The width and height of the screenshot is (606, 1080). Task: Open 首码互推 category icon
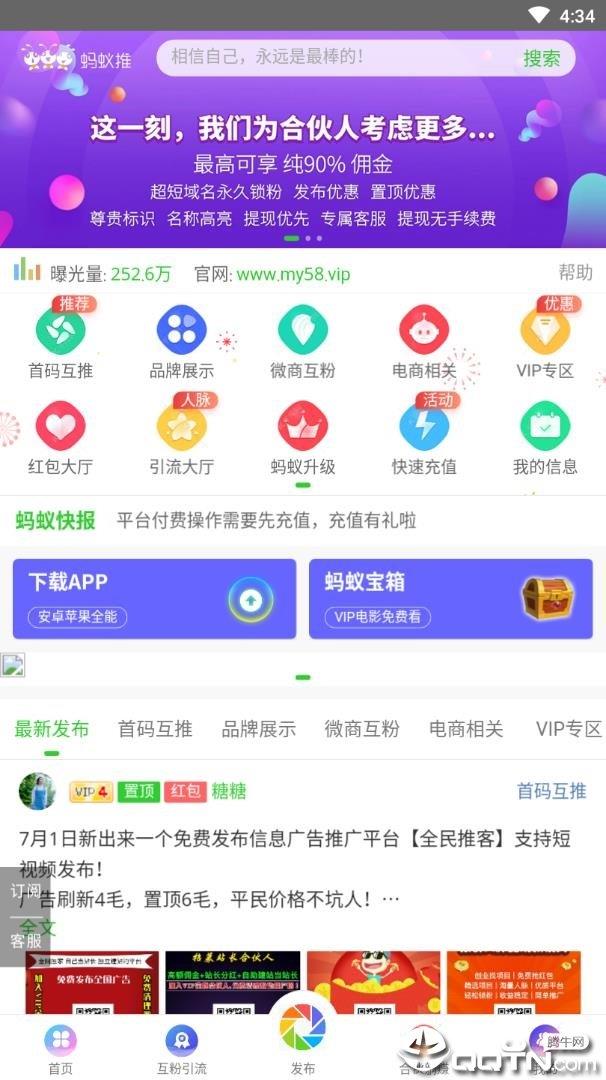pos(60,330)
